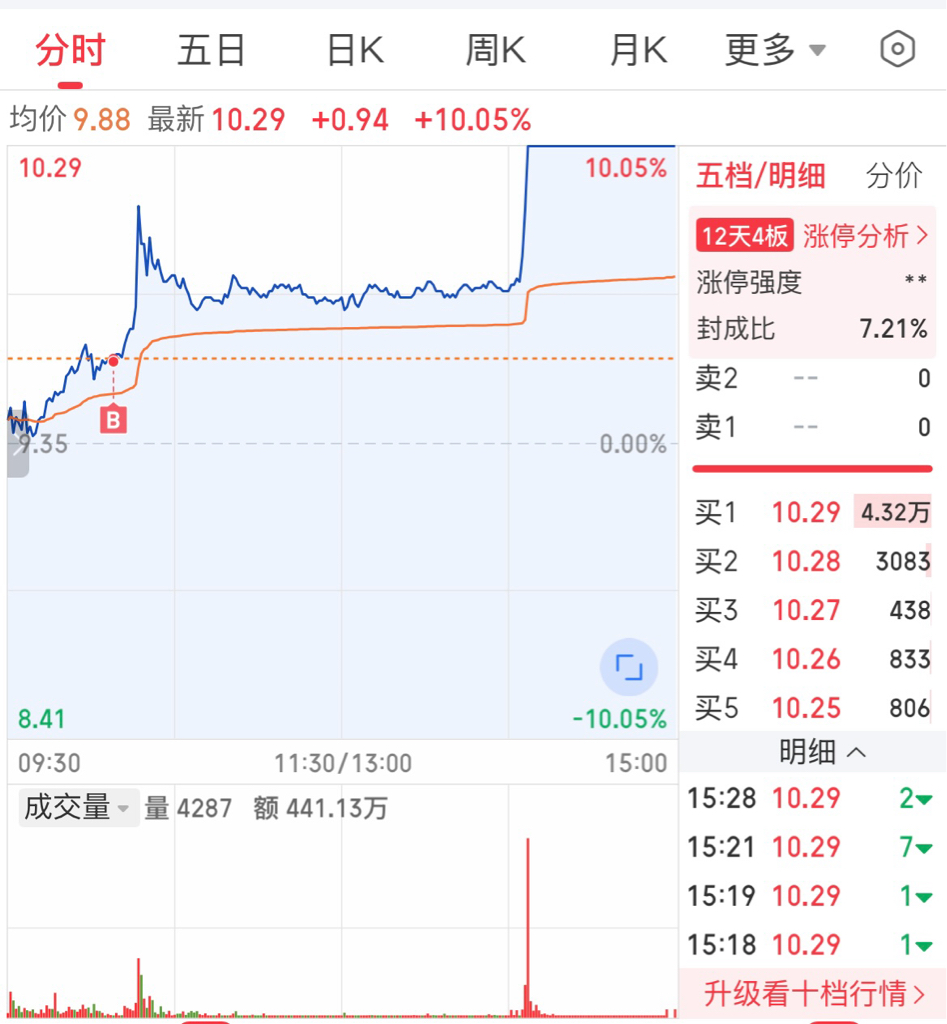Select the 日K chart tab
This screenshot has height=1024, width=947.
coord(355,50)
